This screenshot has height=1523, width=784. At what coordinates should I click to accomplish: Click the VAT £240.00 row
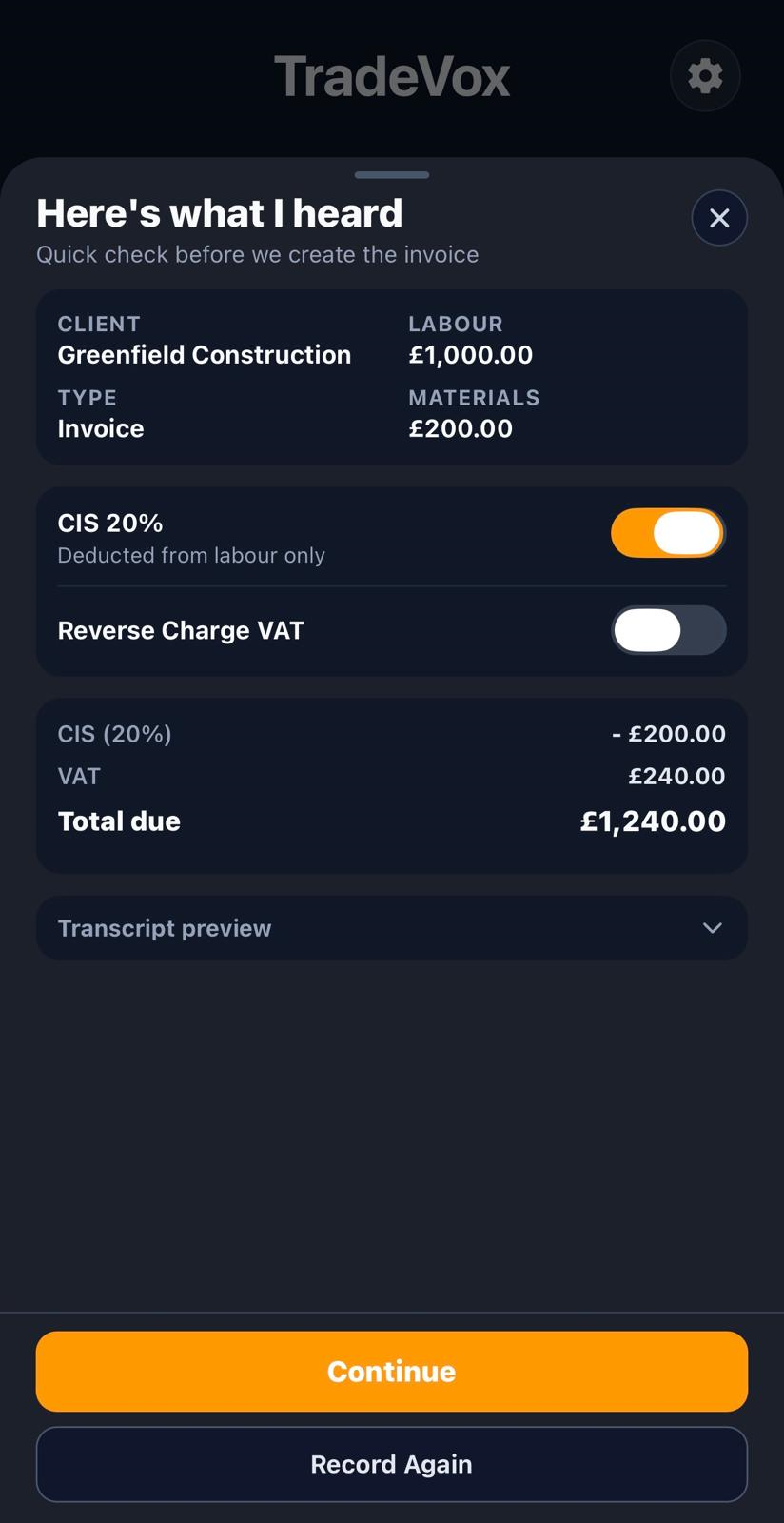coord(392,776)
